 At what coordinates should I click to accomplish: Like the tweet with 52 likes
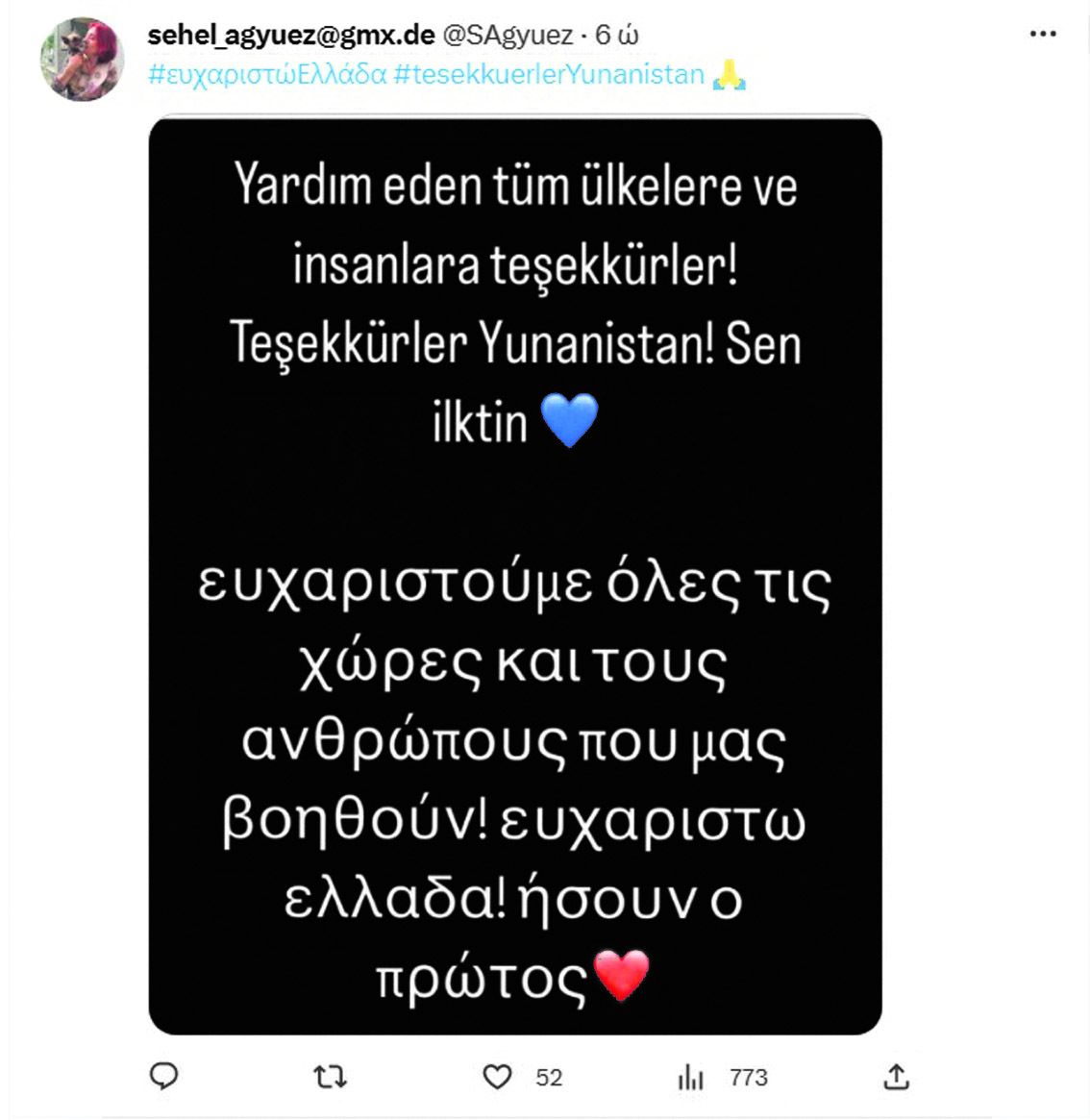(497, 1077)
